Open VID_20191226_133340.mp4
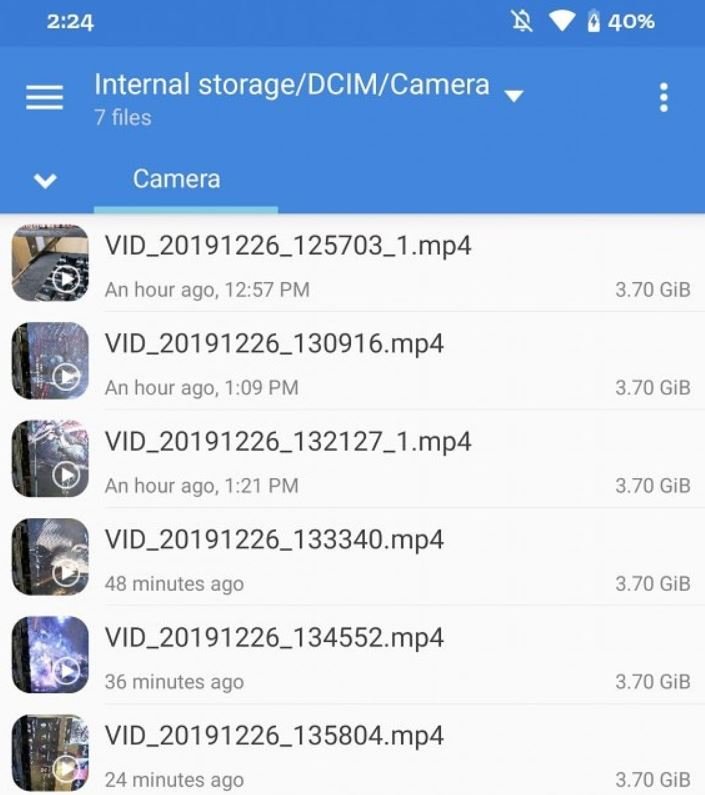 (274, 540)
